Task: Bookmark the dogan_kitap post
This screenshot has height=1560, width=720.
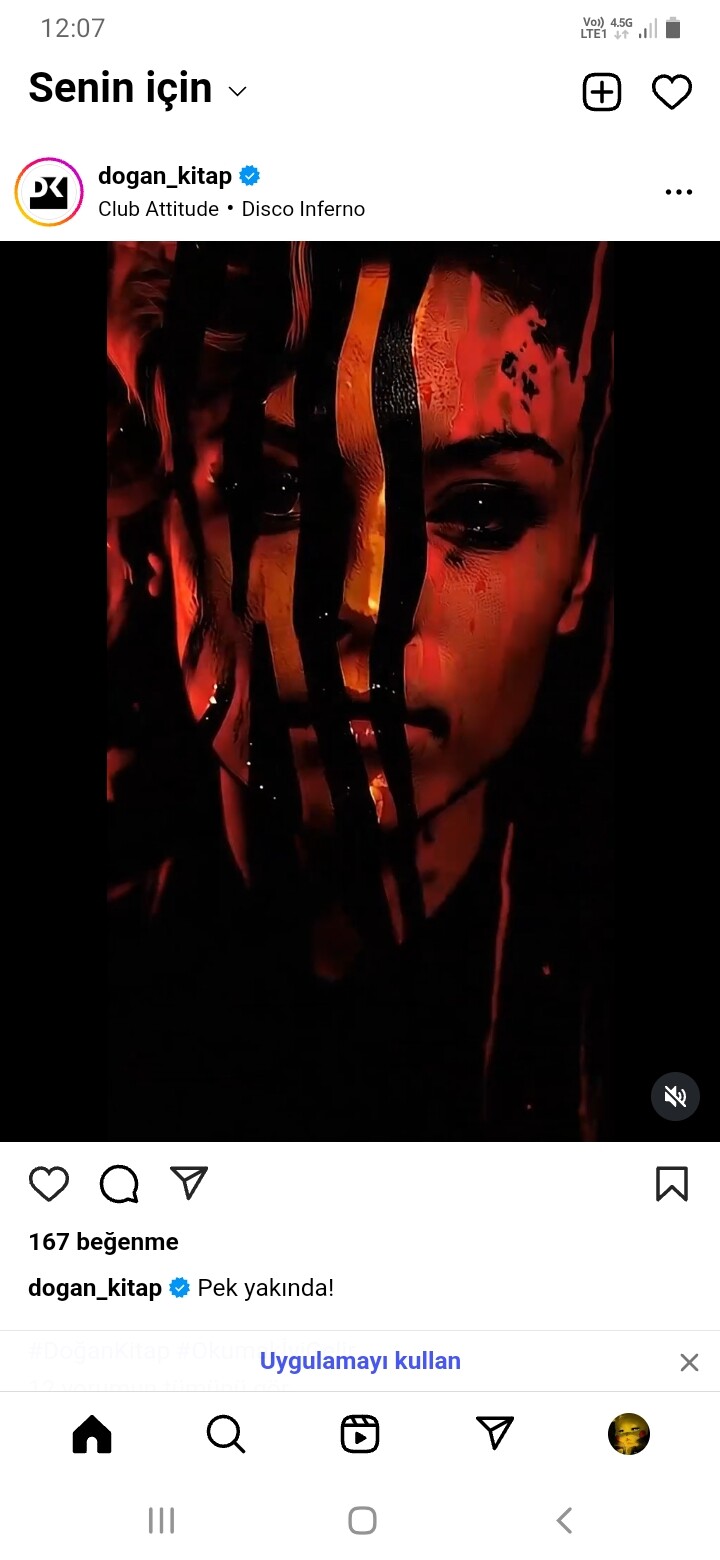Action: pos(672,1184)
